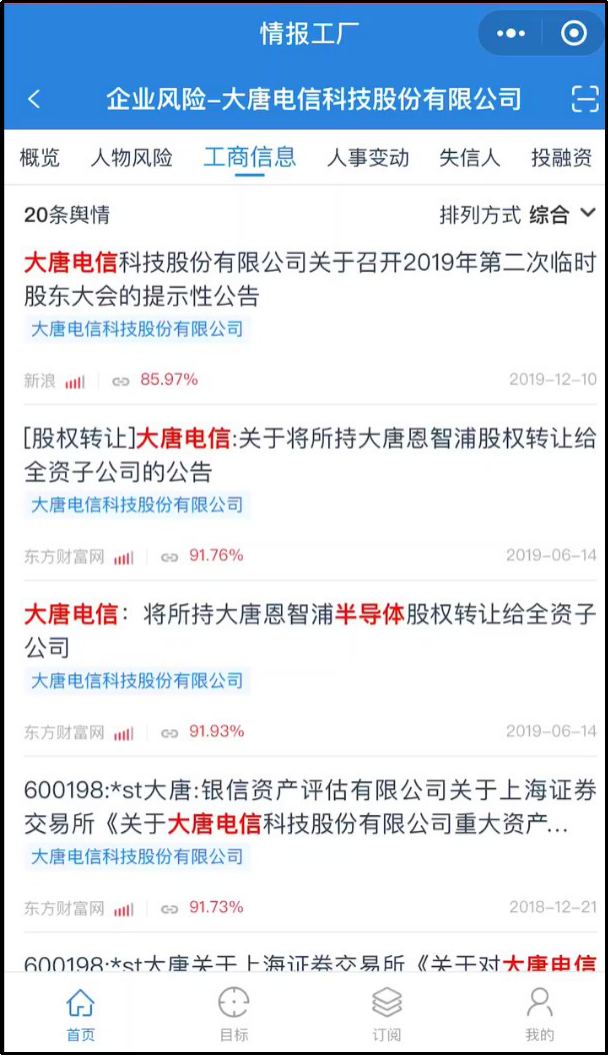This screenshot has width=611, height=1058.
Task: Switch to the 订阅 bottom tab
Action: tap(386, 1014)
